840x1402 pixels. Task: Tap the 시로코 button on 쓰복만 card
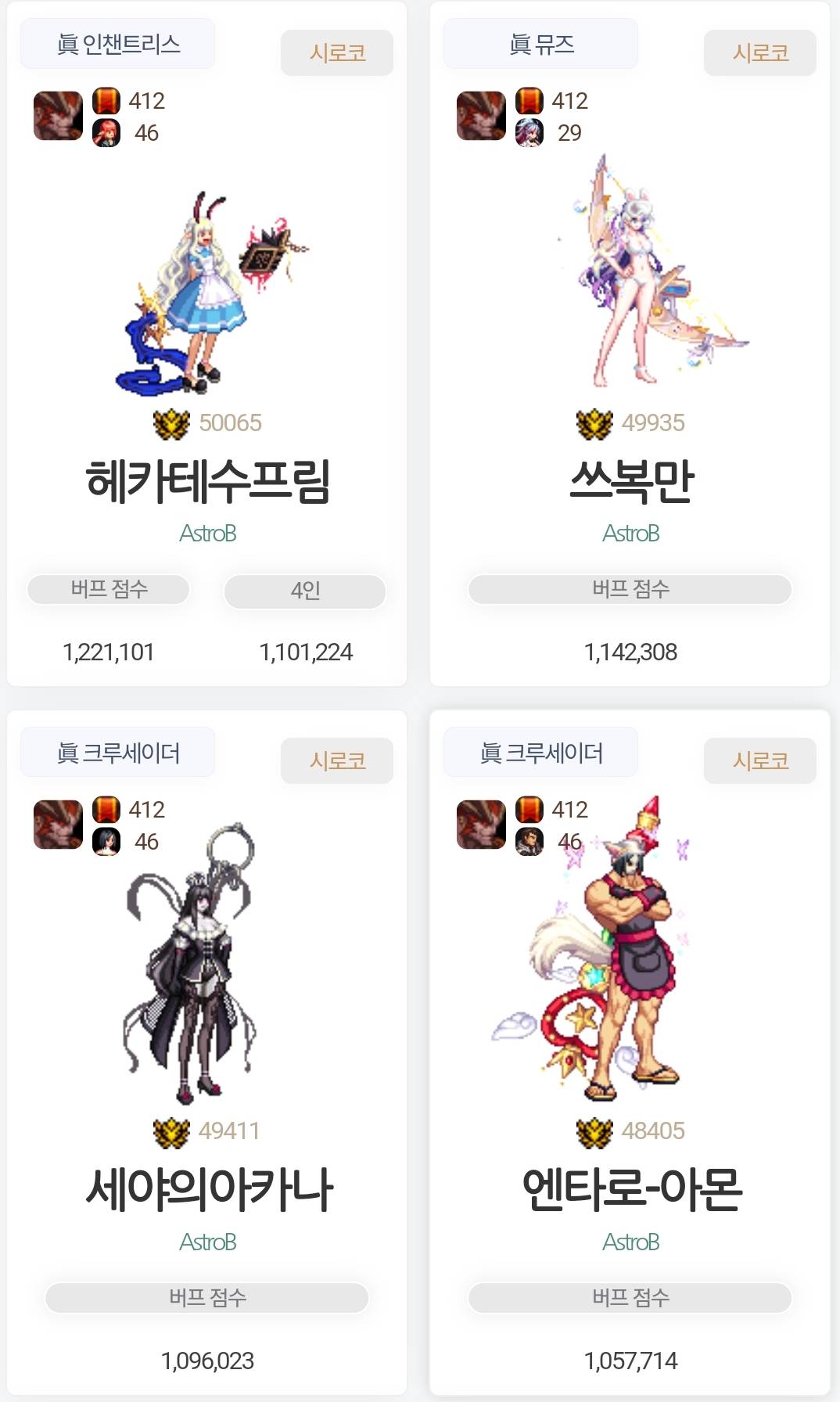(759, 52)
